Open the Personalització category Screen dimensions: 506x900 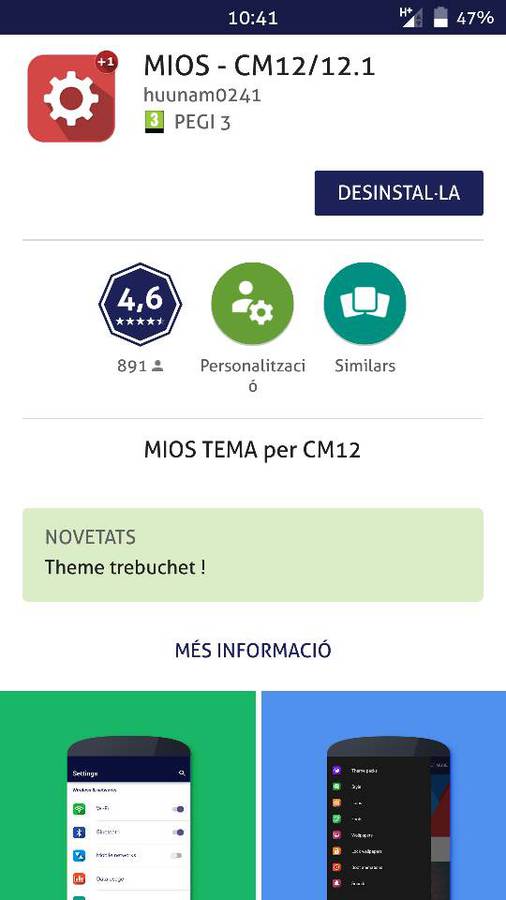point(252,304)
